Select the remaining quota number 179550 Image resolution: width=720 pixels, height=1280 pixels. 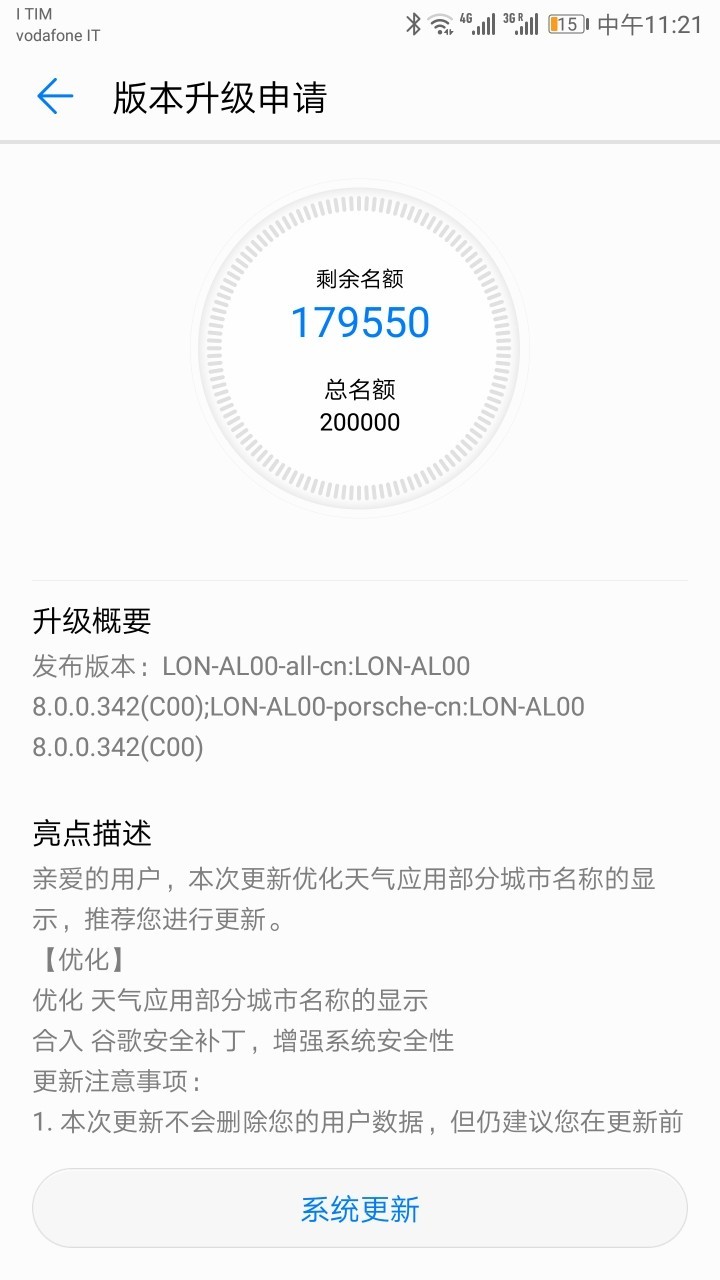[360, 322]
